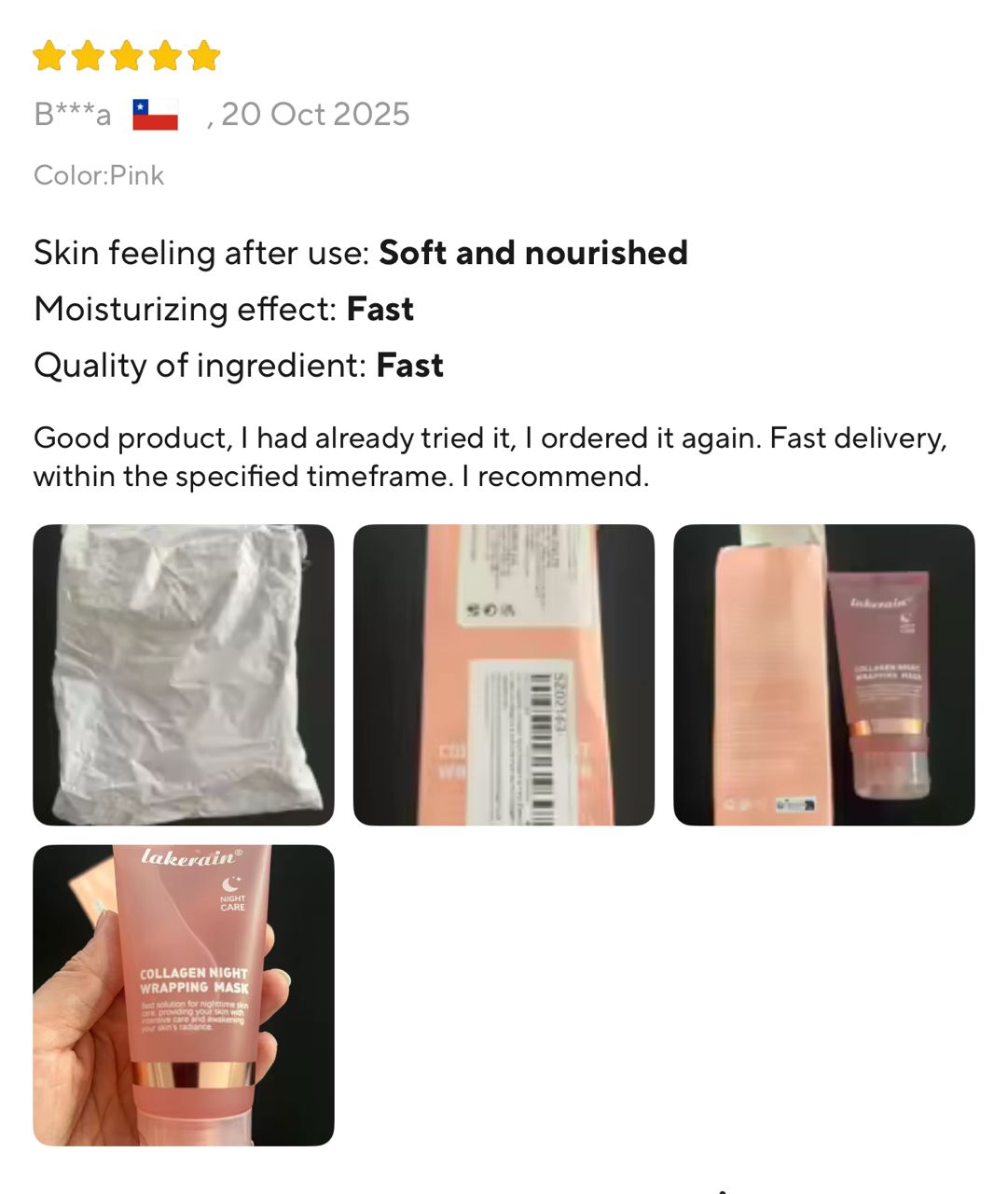Open the photo showing the box beside the tube

[823, 674]
